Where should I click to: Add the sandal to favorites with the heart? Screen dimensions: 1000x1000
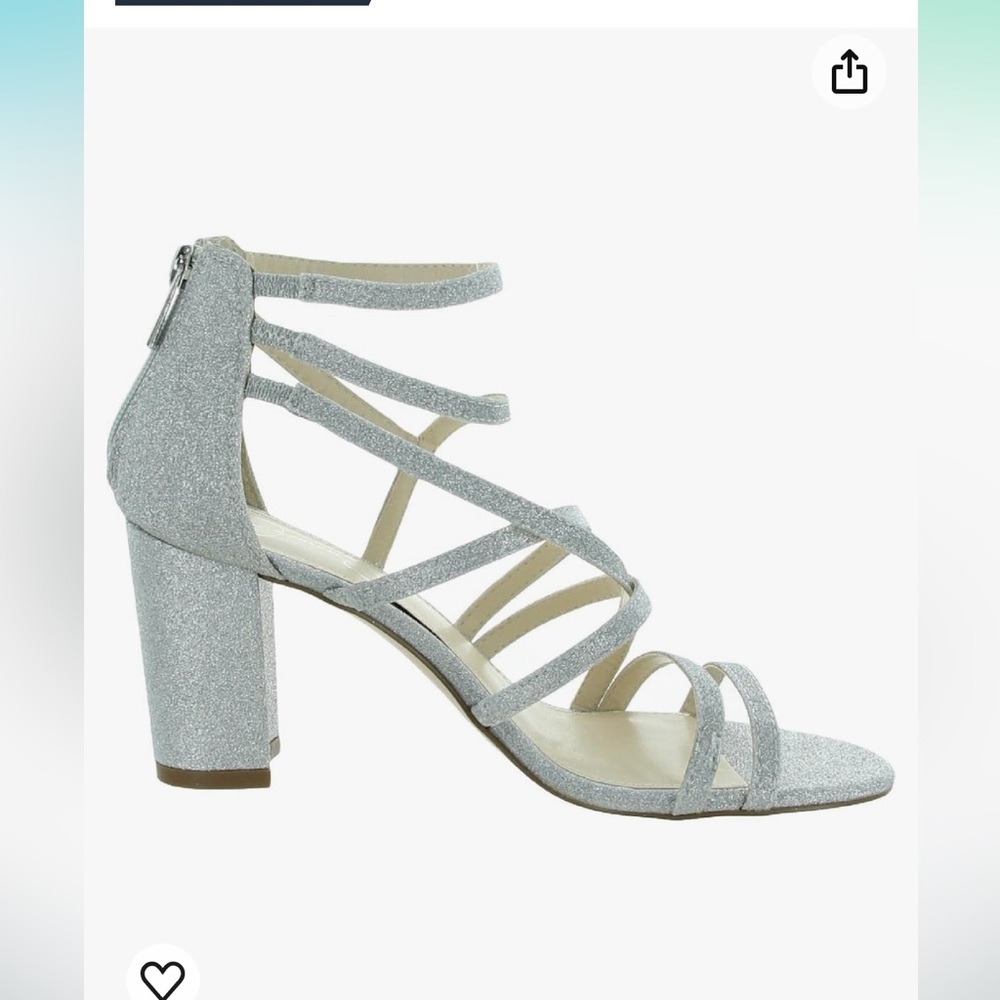coord(162,978)
